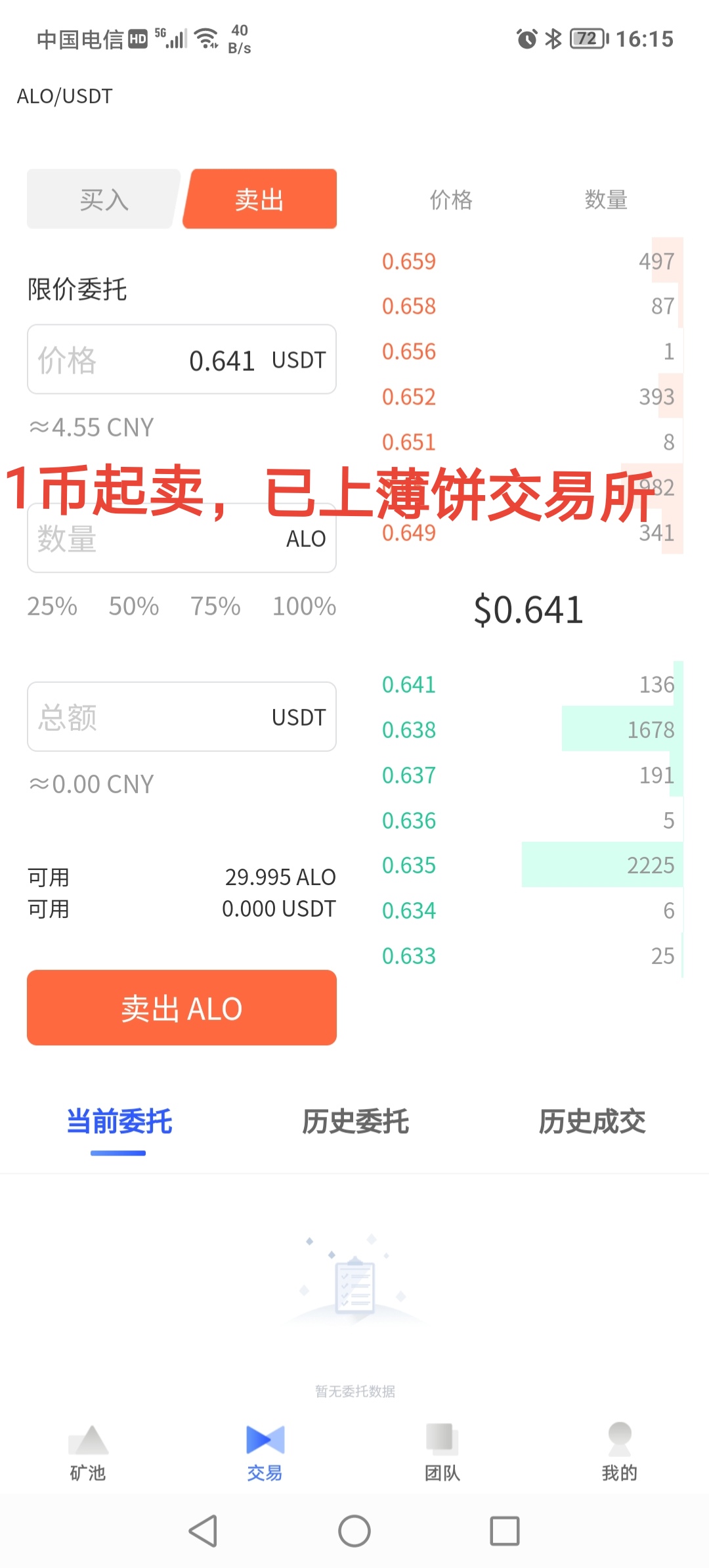This screenshot has width=709, height=1568.
Task: Select sell order price 0.659
Action: [409, 261]
